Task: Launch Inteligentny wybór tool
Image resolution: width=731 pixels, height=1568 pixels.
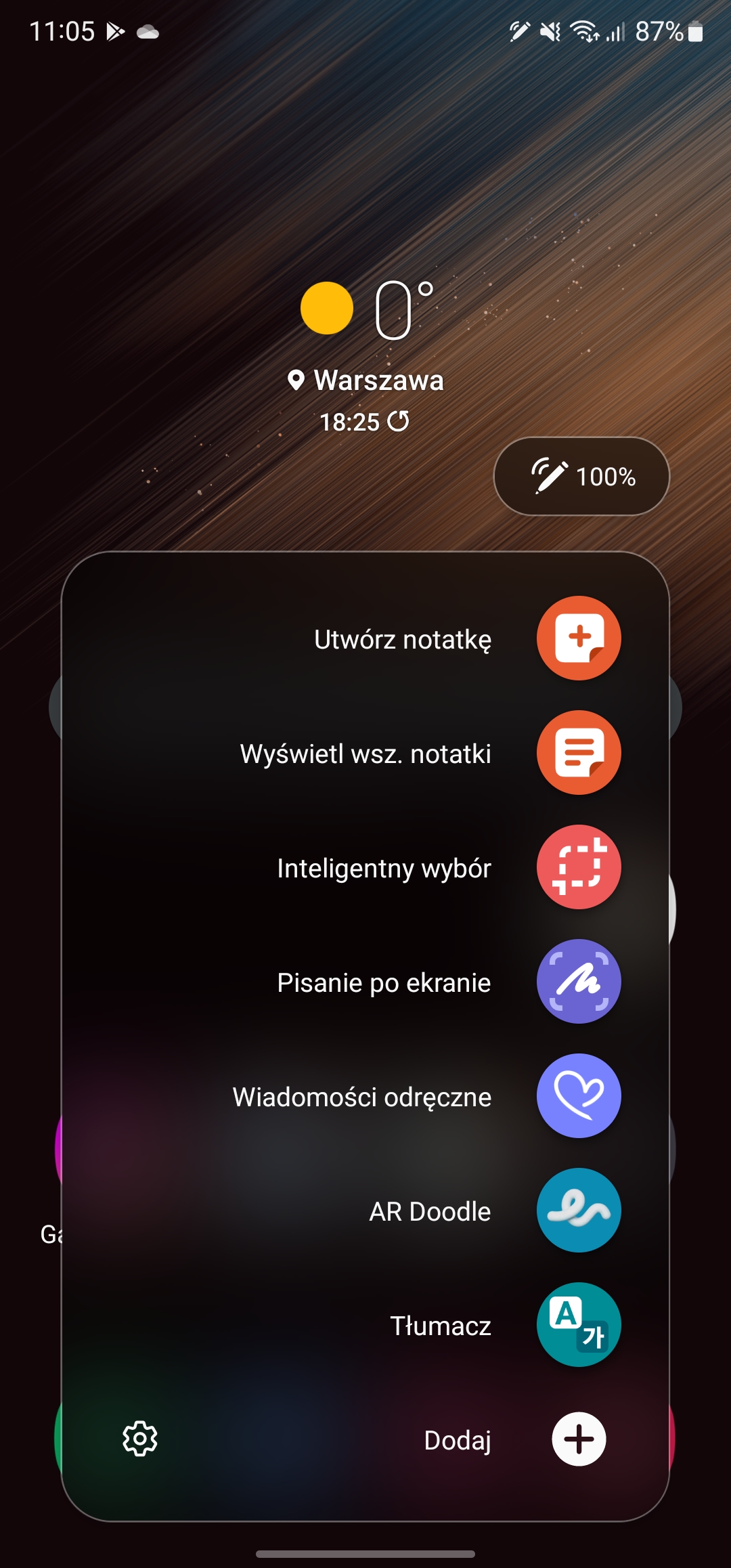Action: 579,867
